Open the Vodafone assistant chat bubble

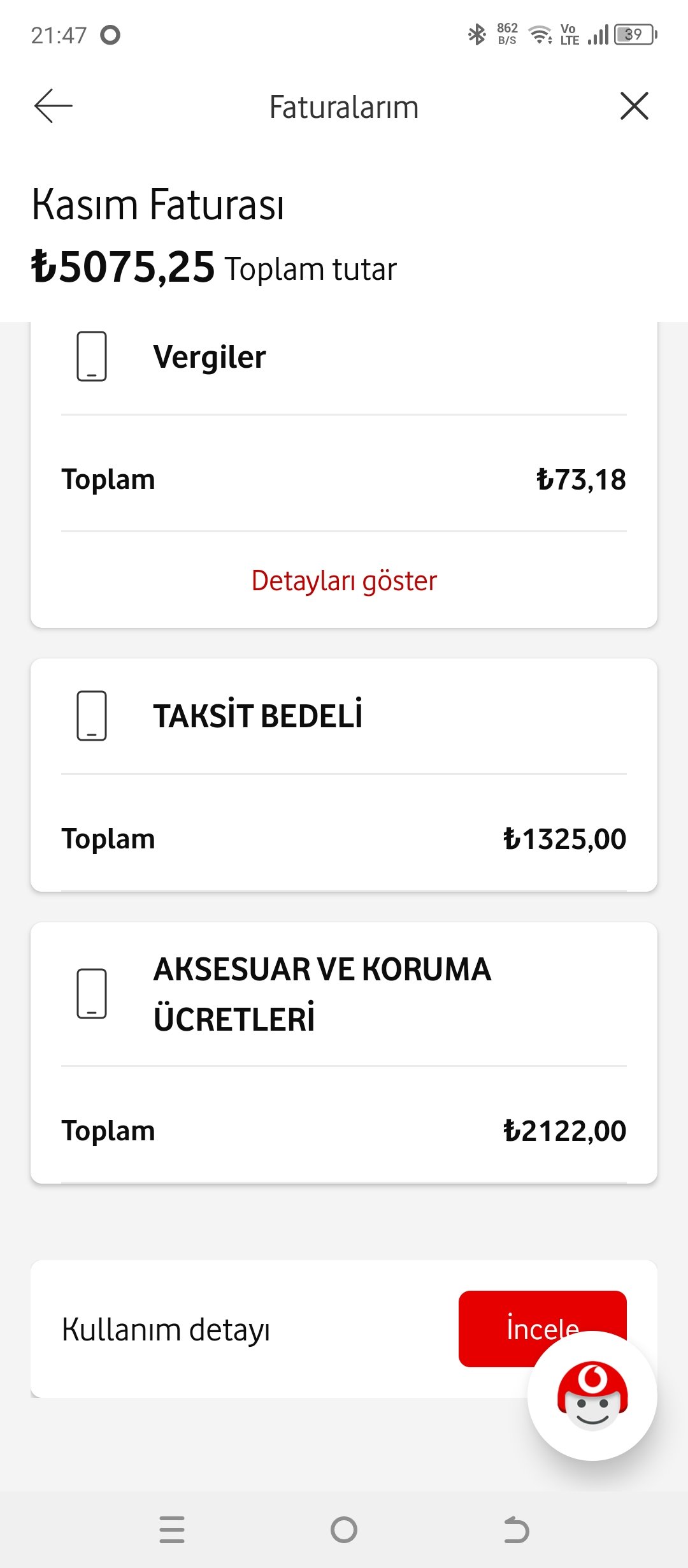[x=592, y=1396]
